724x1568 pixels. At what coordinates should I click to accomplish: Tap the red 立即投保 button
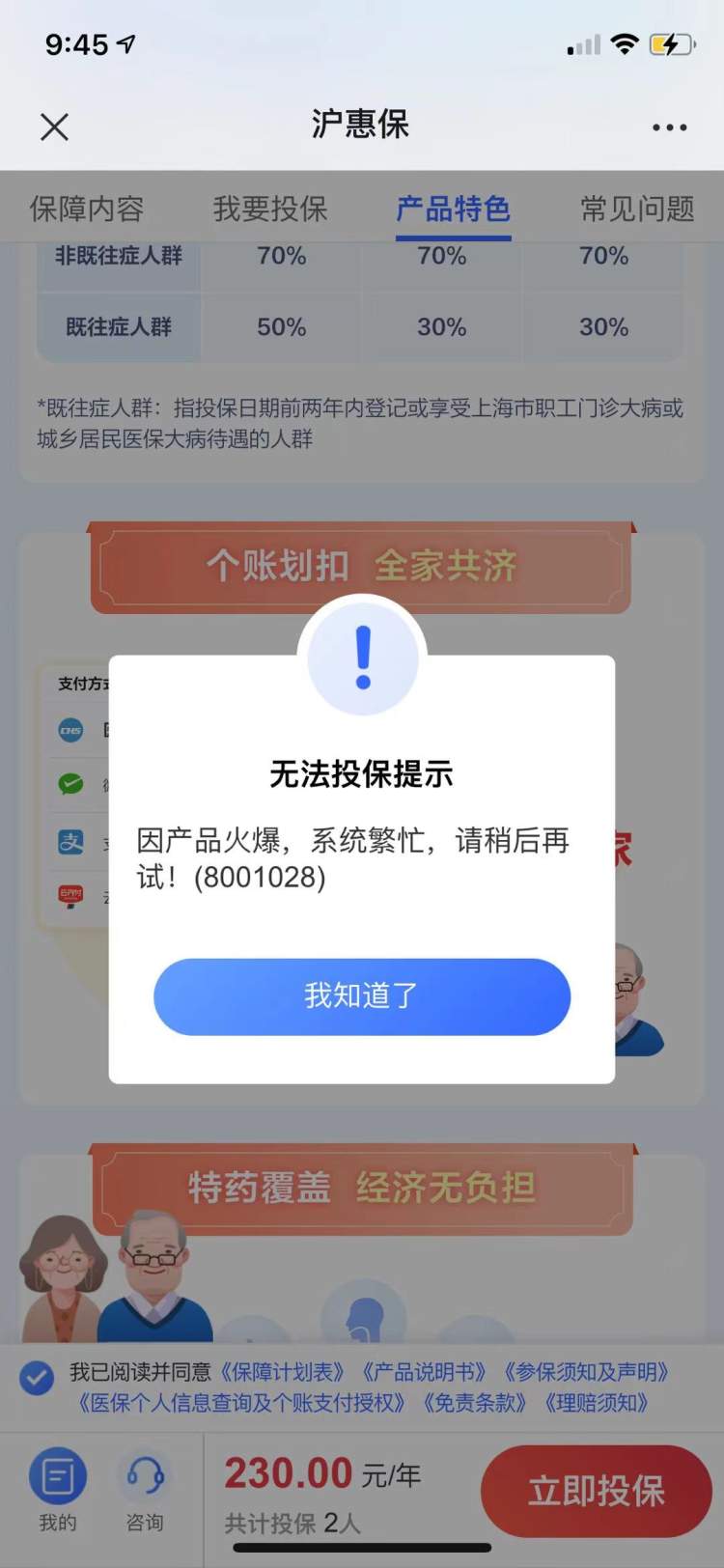596,1491
